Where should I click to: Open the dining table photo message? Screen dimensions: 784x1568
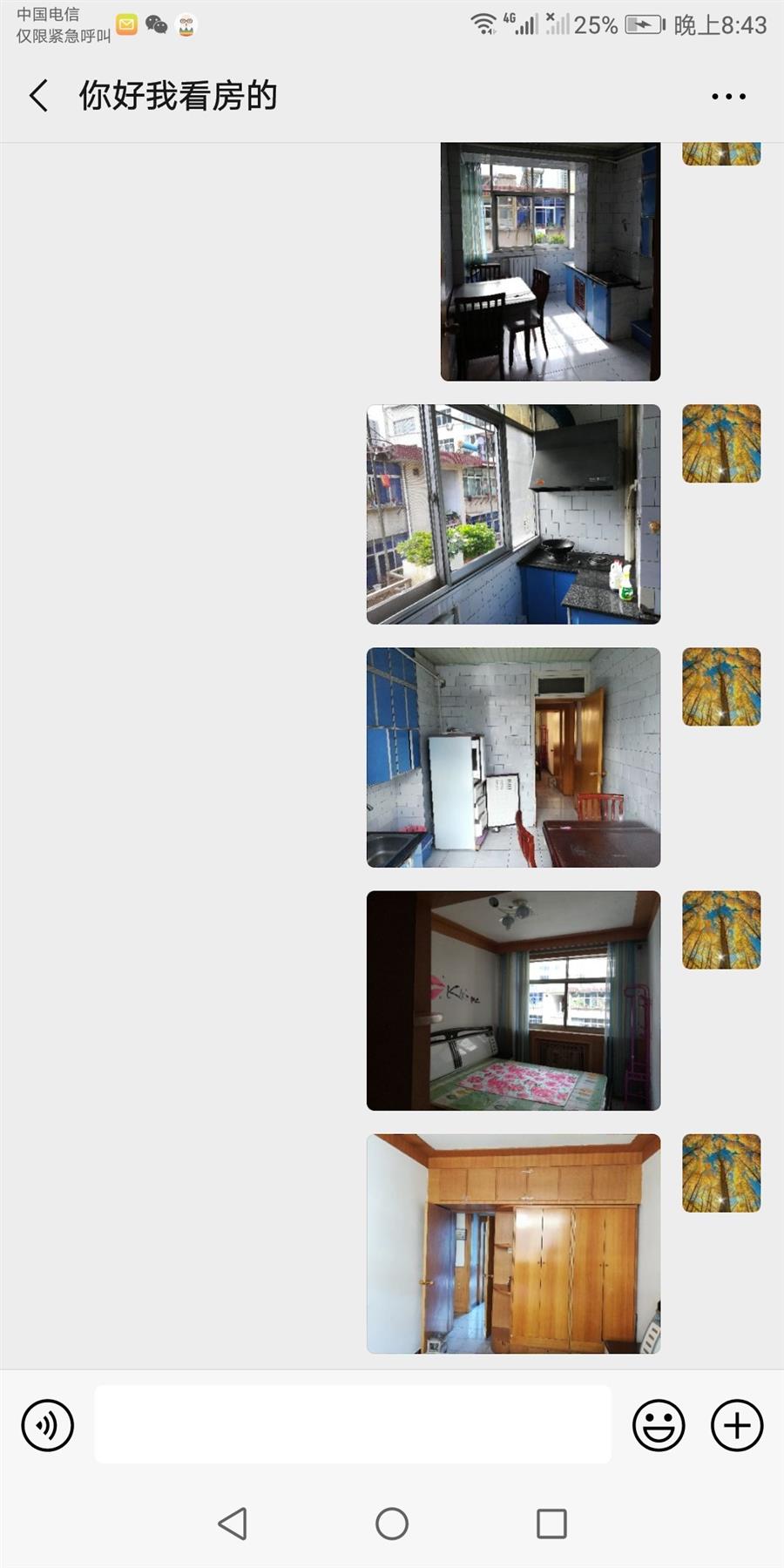tap(550, 261)
